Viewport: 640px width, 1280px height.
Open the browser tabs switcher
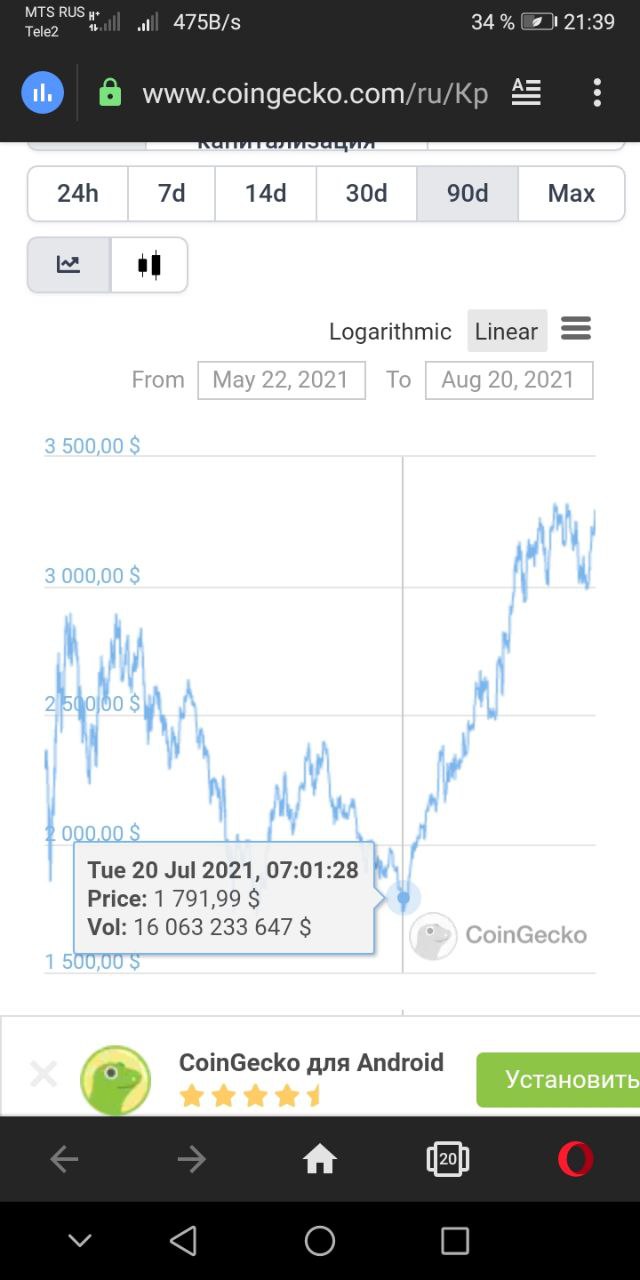point(447,1159)
